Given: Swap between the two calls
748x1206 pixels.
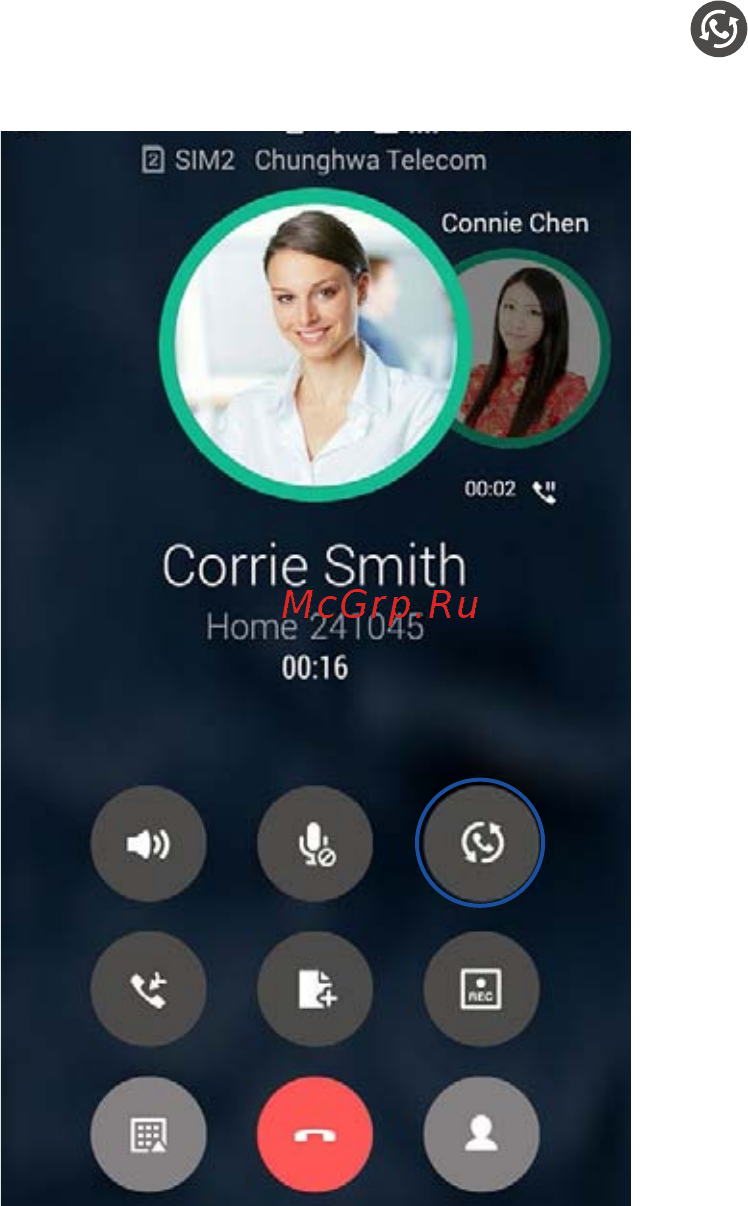Looking at the screenshot, I should coord(481,843).
